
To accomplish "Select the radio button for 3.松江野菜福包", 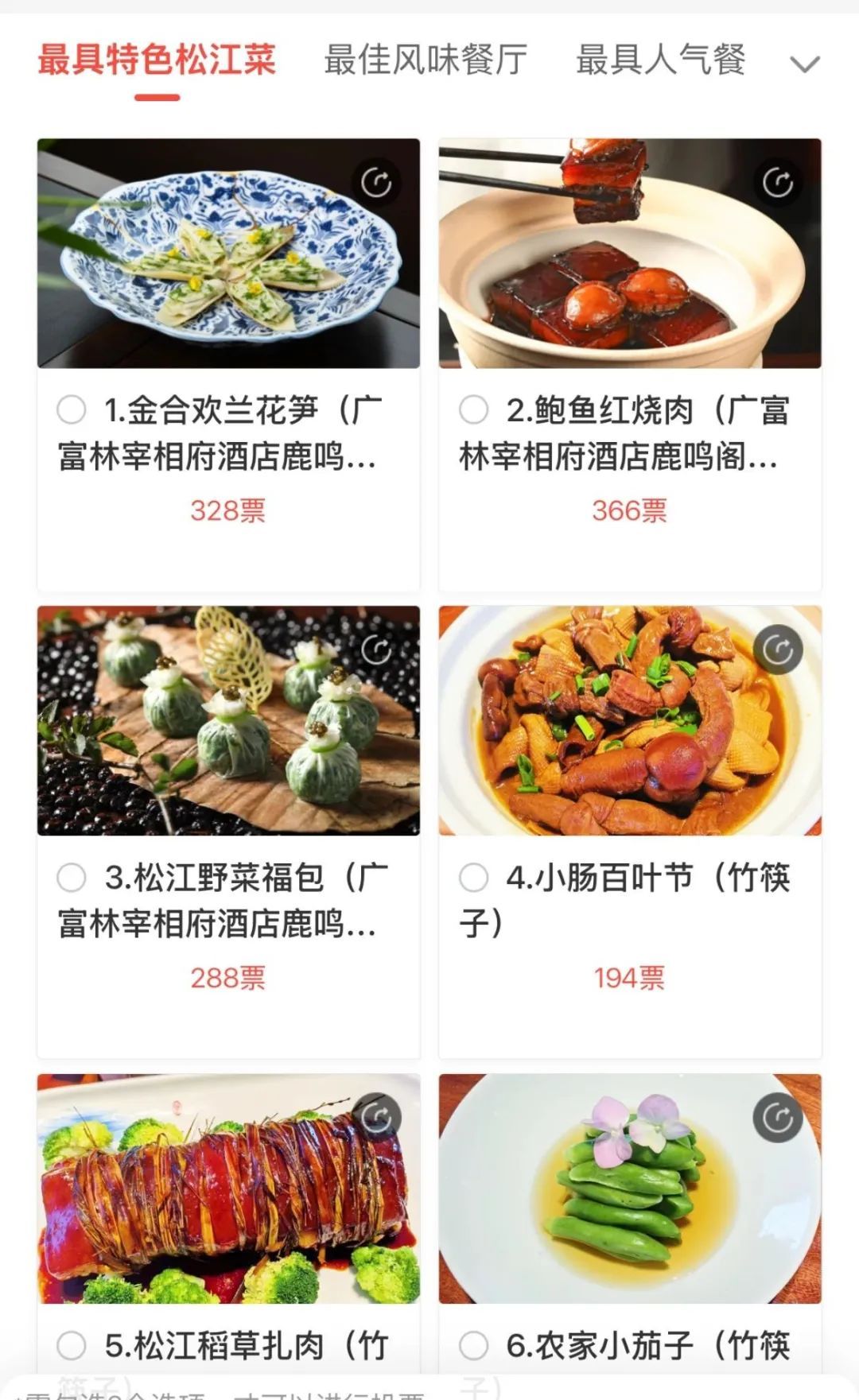I will point(72,878).
